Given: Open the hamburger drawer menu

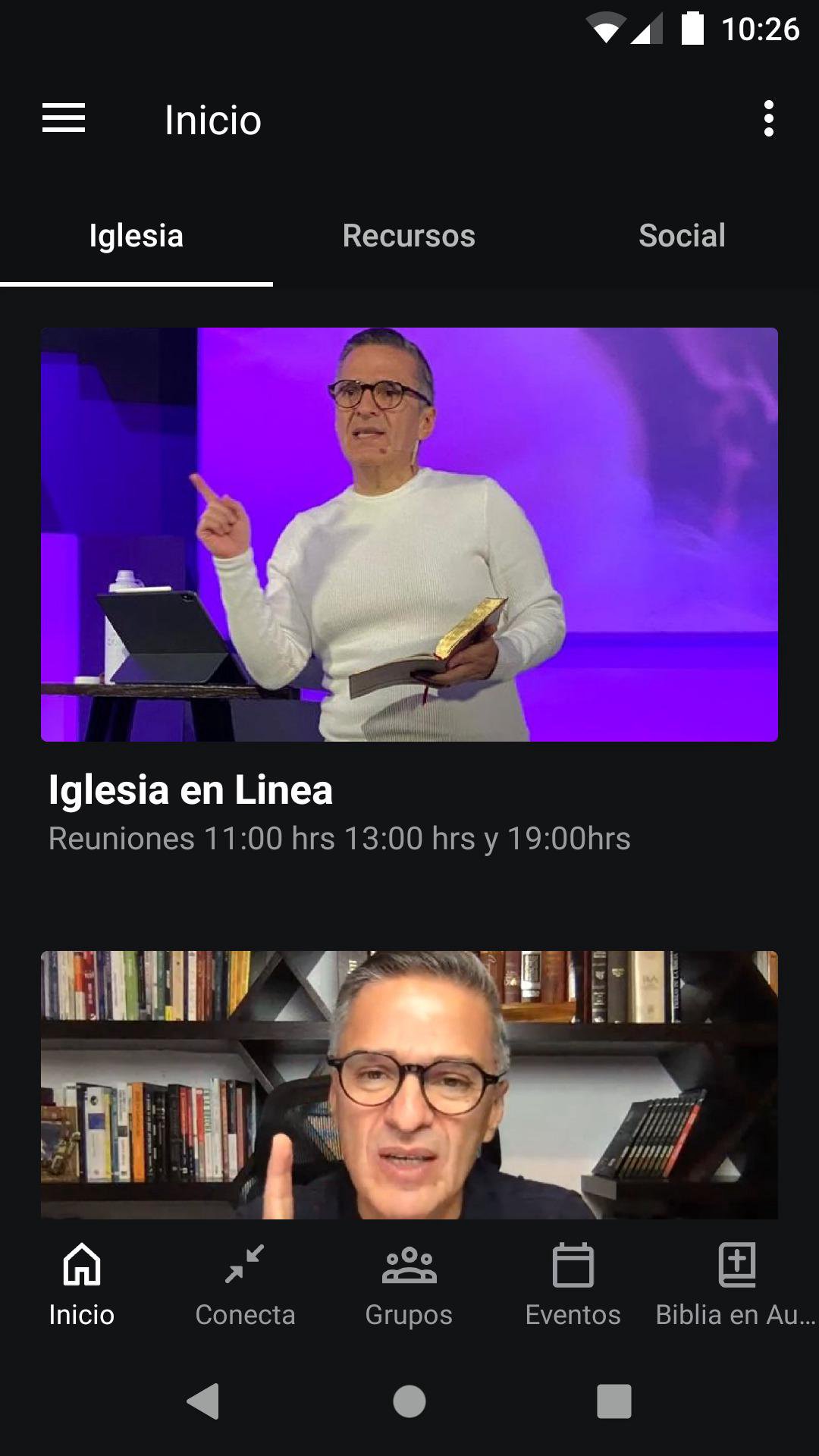Looking at the screenshot, I should tap(64, 119).
